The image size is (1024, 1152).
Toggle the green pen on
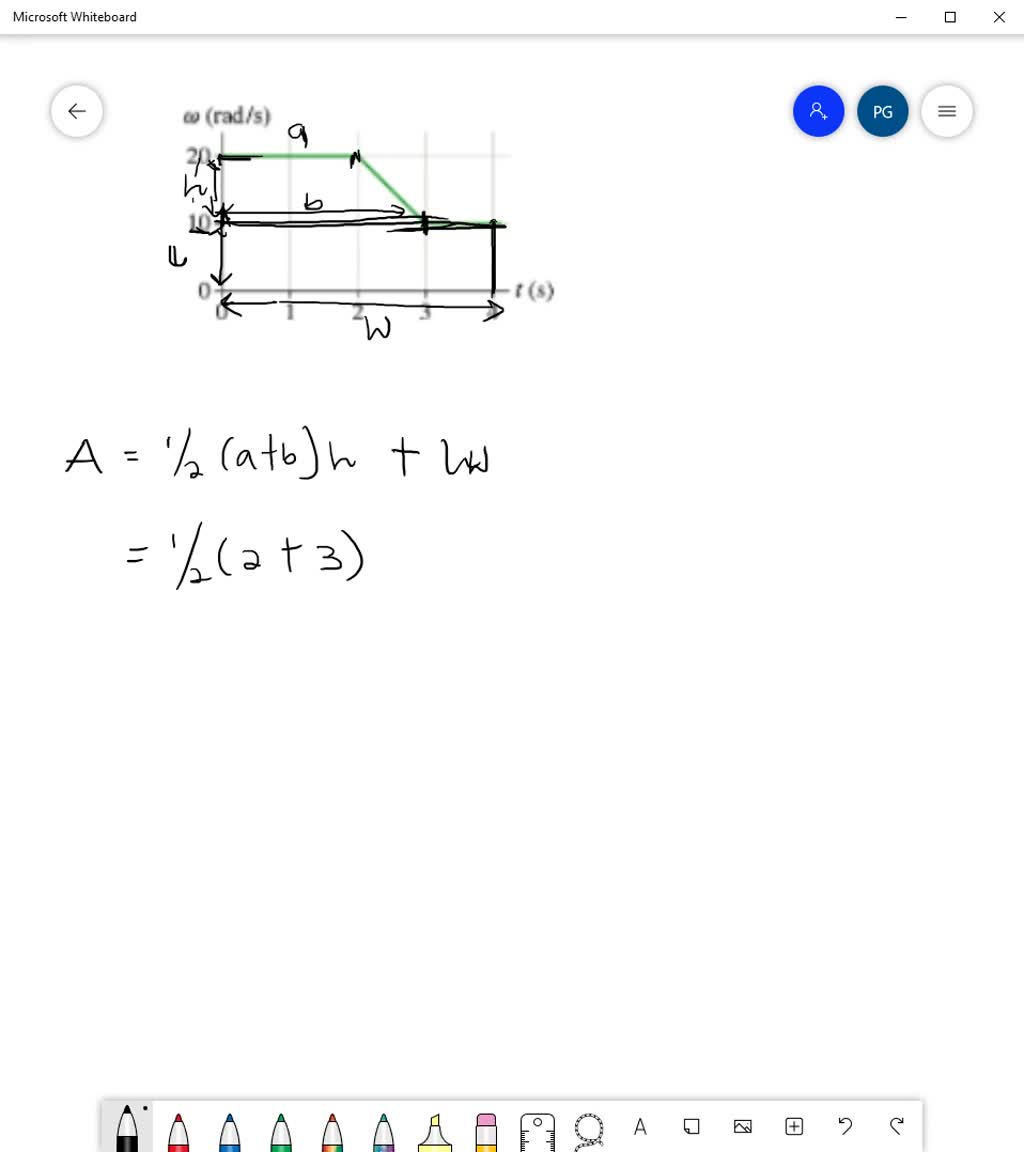click(280, 1127)
